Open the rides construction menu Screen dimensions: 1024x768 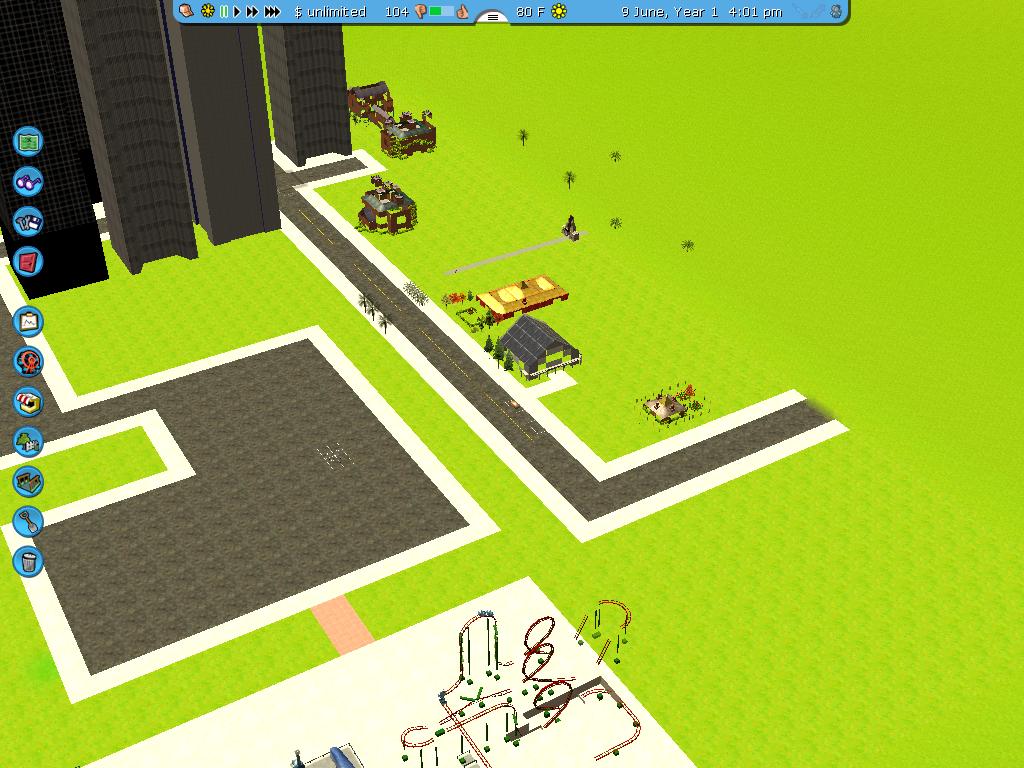click(x=29, y=362)
